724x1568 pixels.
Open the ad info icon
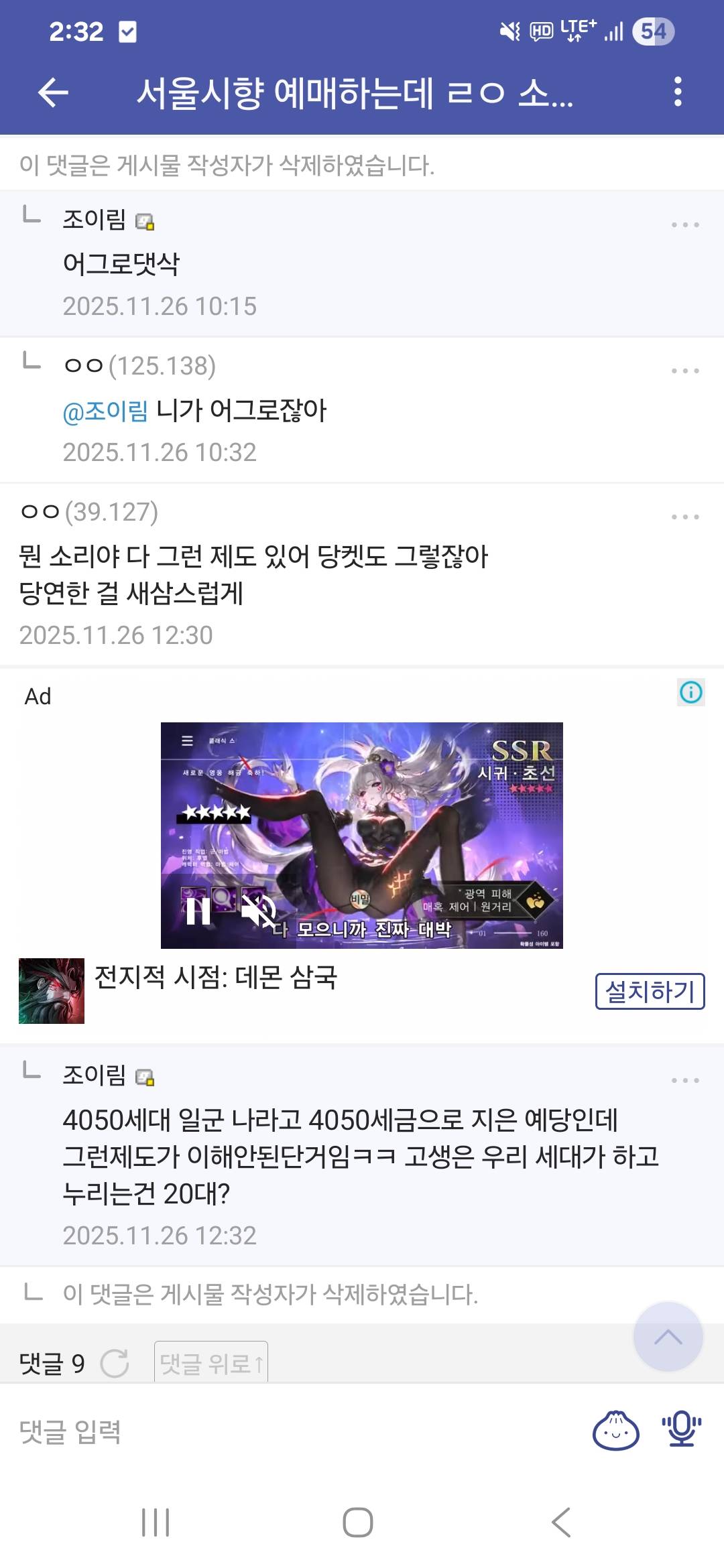690,692
